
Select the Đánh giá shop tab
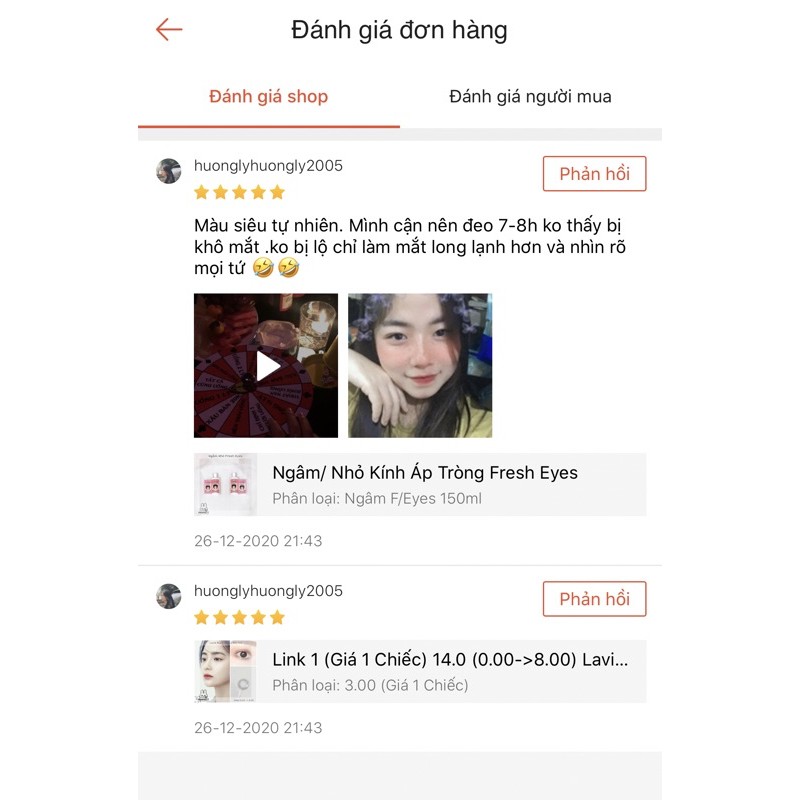tap(268, 97)
